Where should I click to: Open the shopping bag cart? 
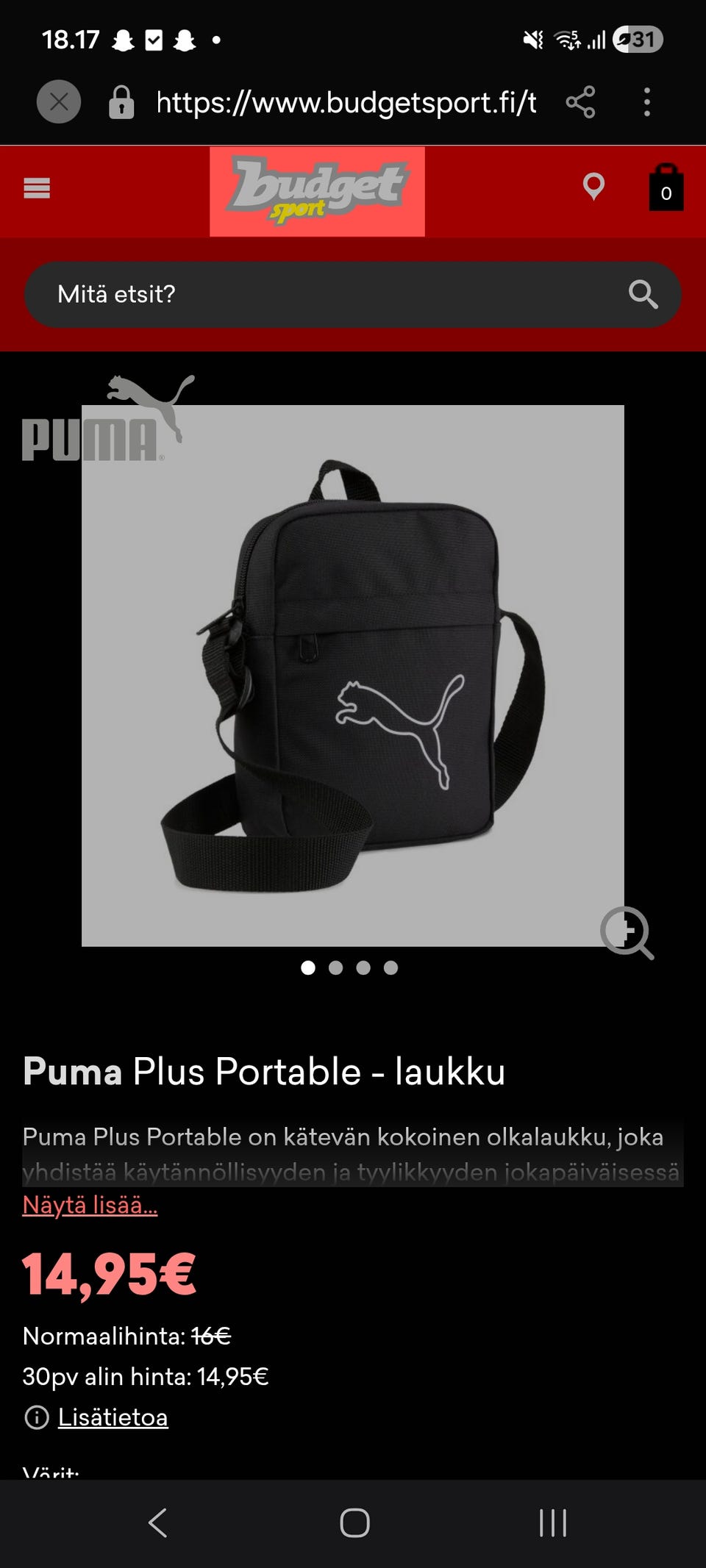click(666, 189)
